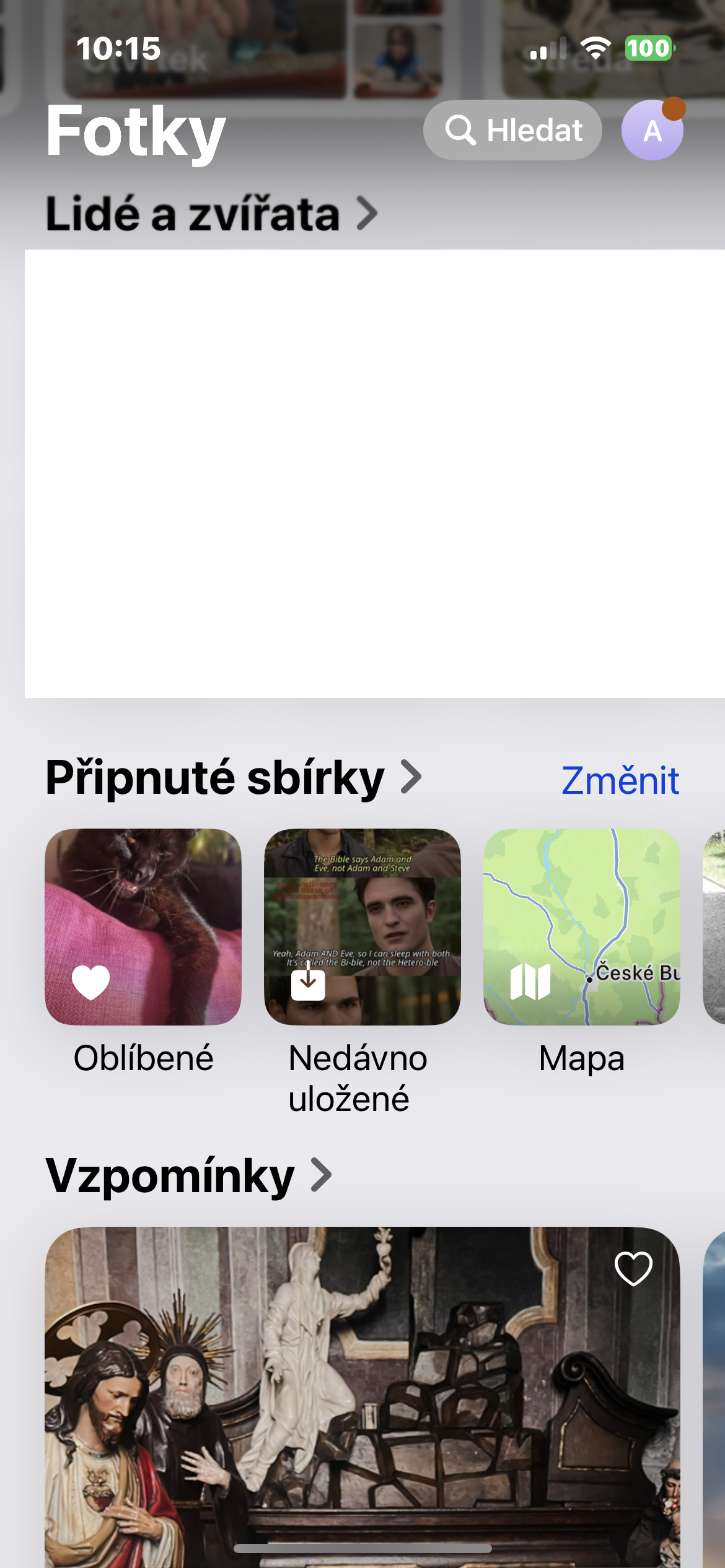Open the Mapa collection
725x1568 pixels.
click(x=581, y=926)
